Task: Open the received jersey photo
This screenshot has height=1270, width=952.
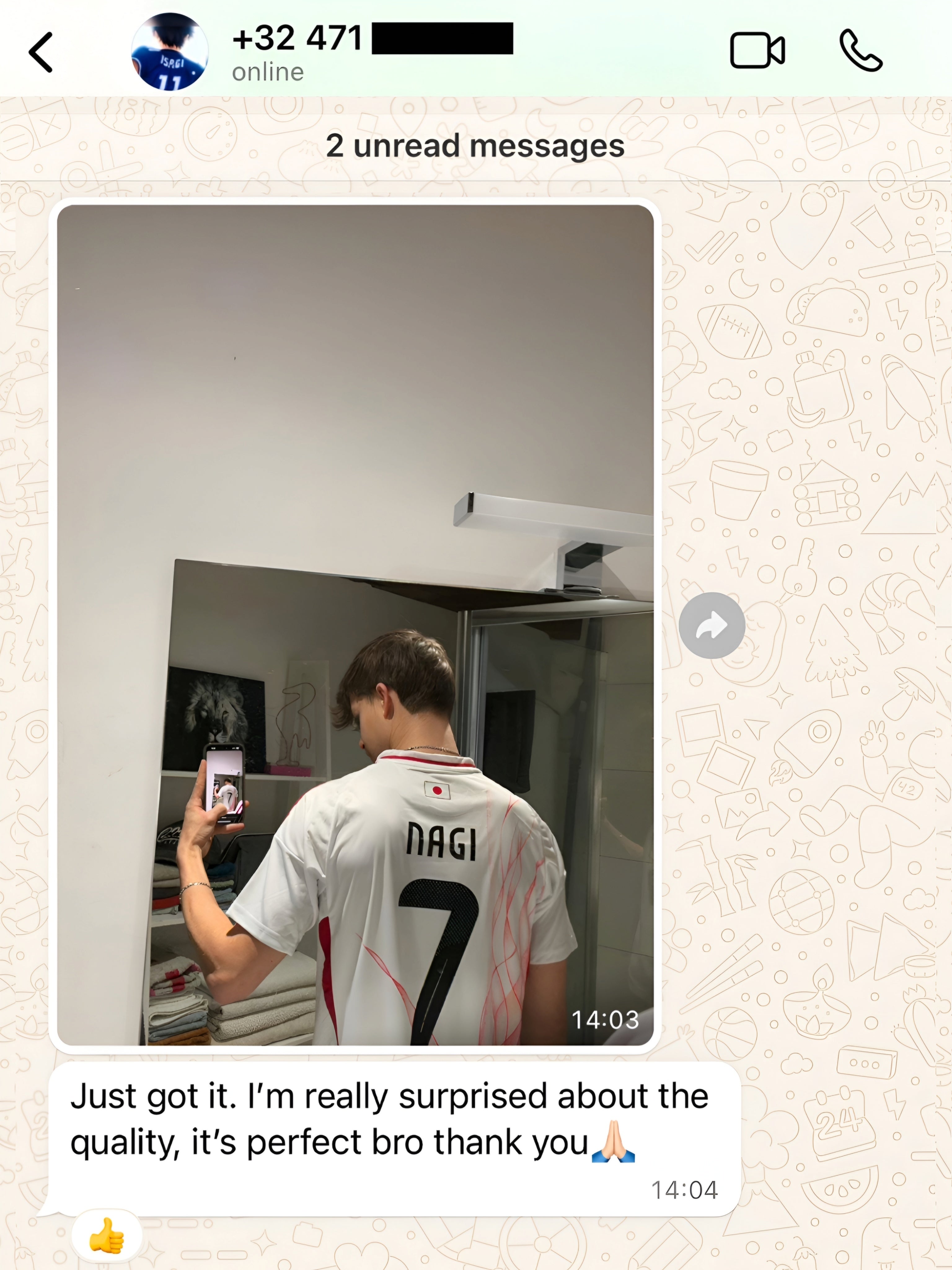Action: click(355, 625)
